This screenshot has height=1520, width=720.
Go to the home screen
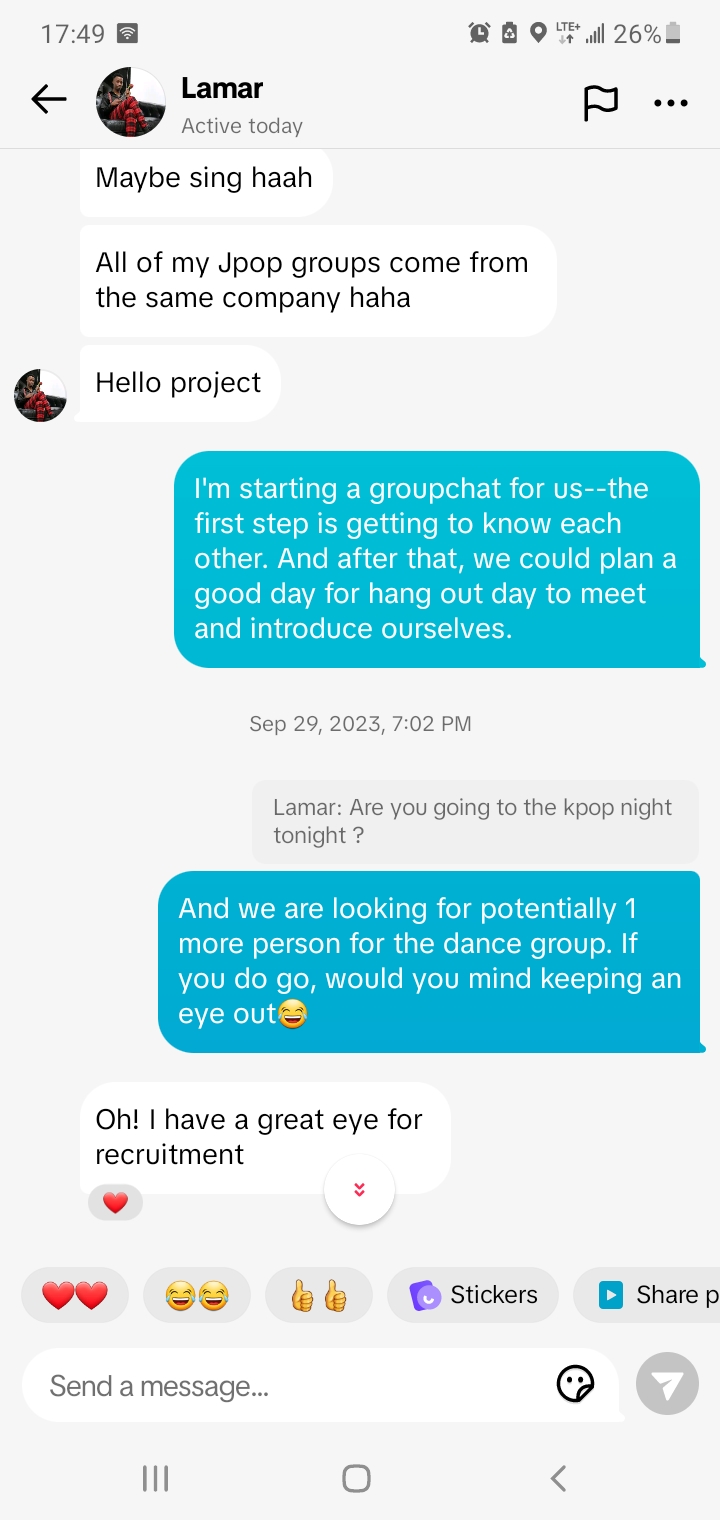356,1478
